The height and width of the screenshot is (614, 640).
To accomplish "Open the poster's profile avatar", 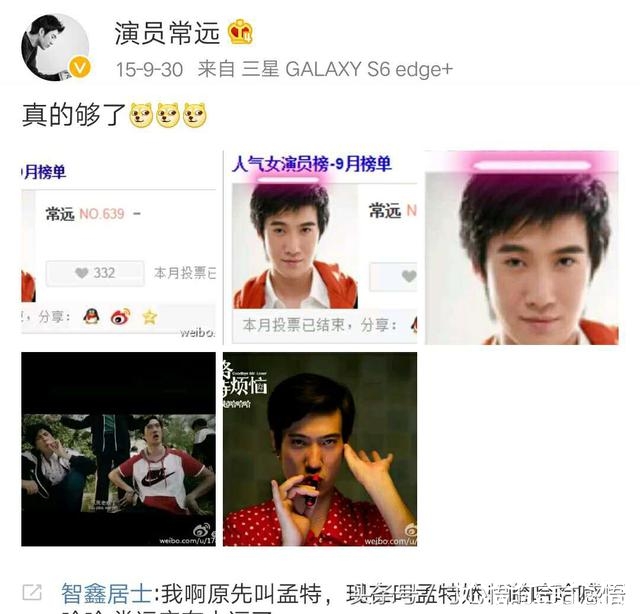I will (x=55, y=47).
